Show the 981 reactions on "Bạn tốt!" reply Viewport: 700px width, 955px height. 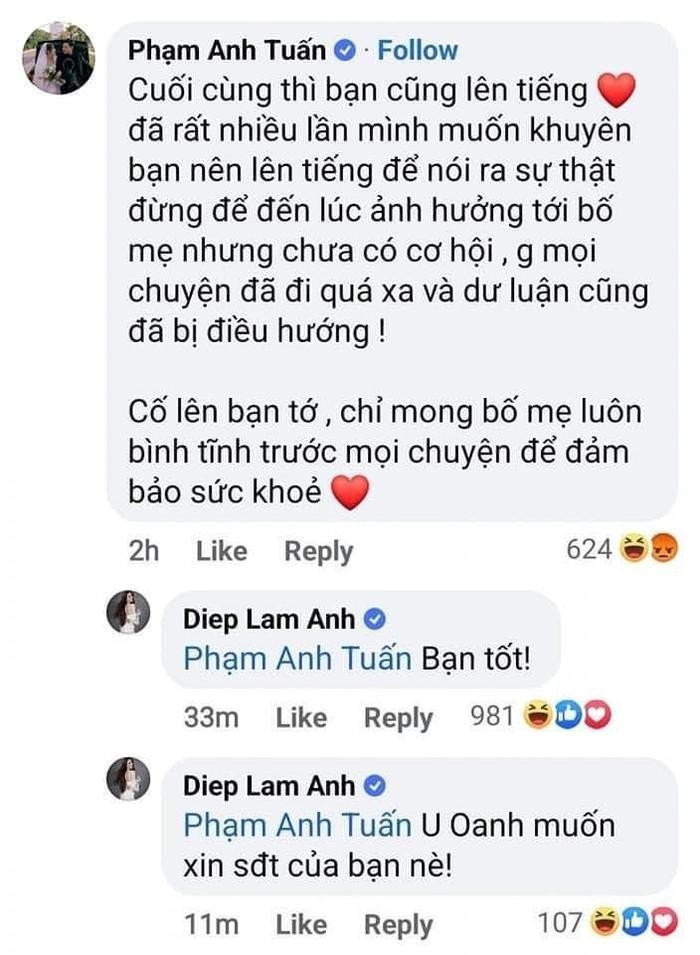pyautogui.click(x=540, y=716)
